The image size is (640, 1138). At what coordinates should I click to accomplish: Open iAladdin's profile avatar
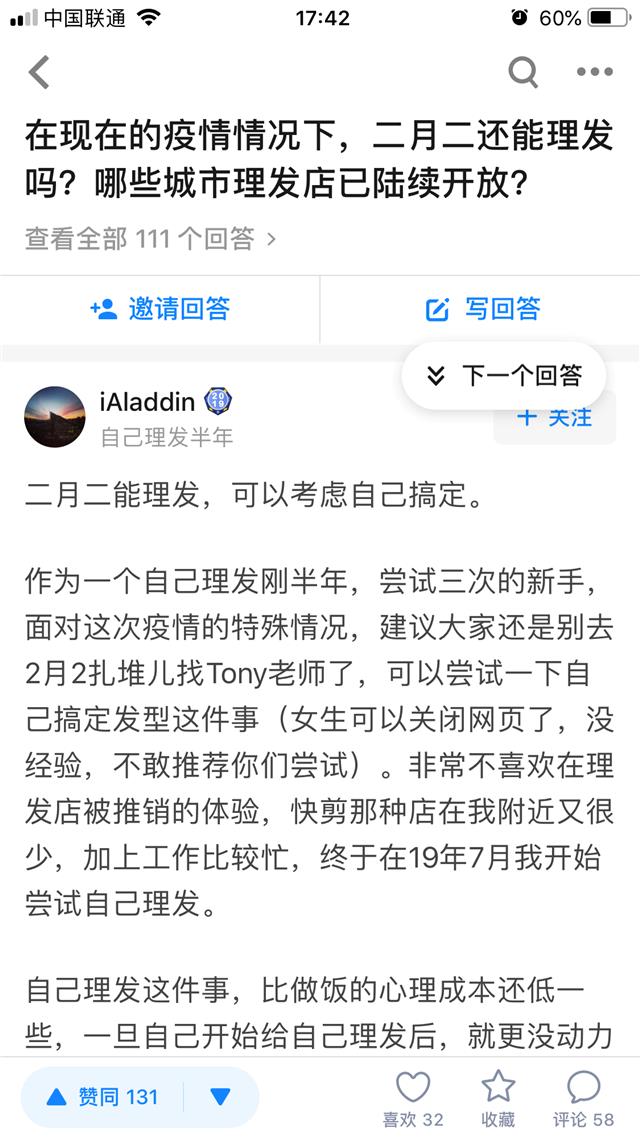55,416
